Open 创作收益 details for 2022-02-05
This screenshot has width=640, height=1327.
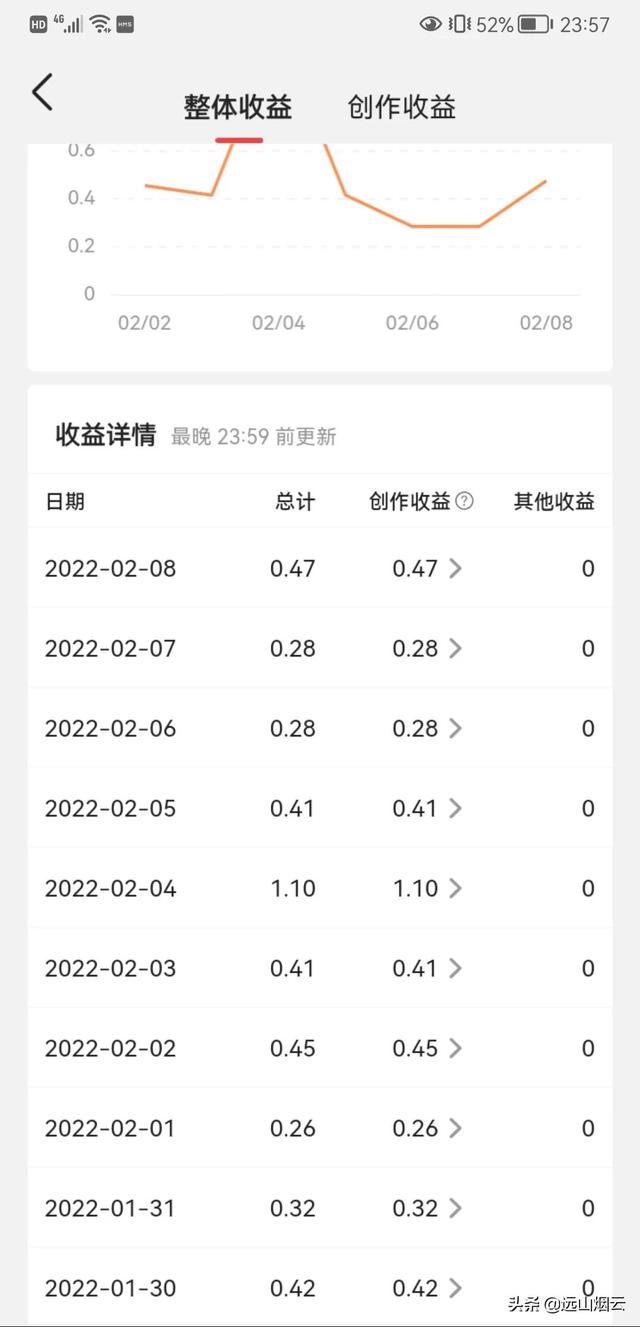[x=428, y=809]
